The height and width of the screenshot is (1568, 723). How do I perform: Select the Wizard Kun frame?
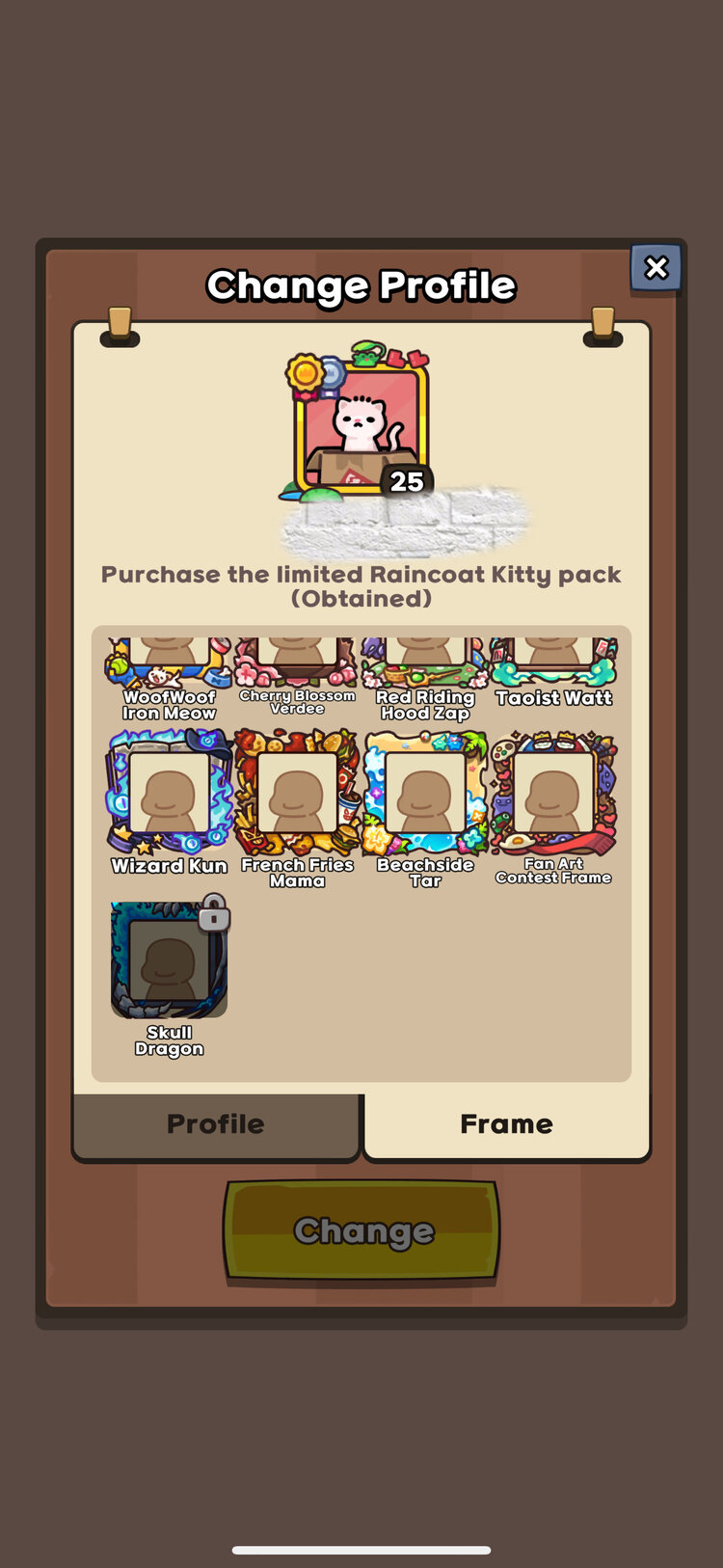169,794
